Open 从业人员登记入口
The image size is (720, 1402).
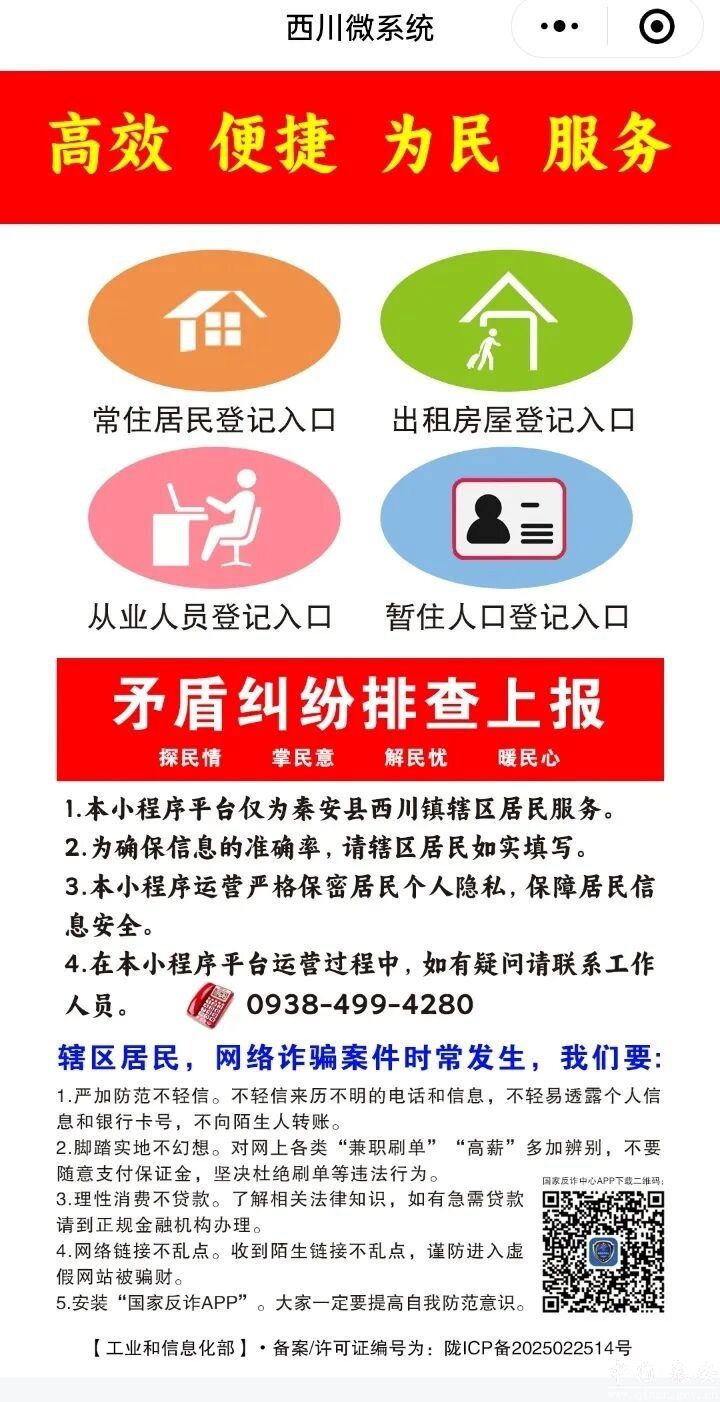tap(214, 517)
